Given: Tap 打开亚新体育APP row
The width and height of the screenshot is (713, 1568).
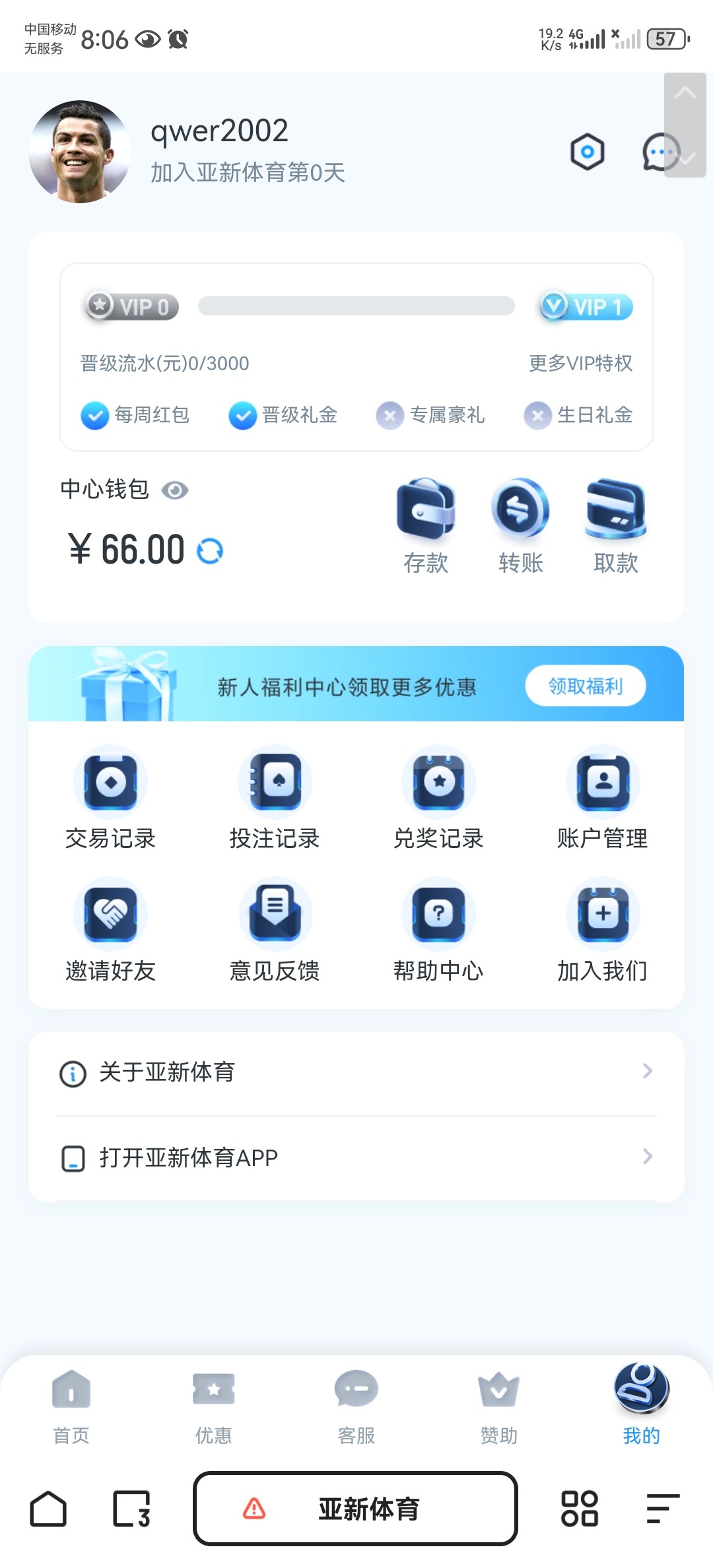Looking at the screenshot, I should pos(356,1158).
